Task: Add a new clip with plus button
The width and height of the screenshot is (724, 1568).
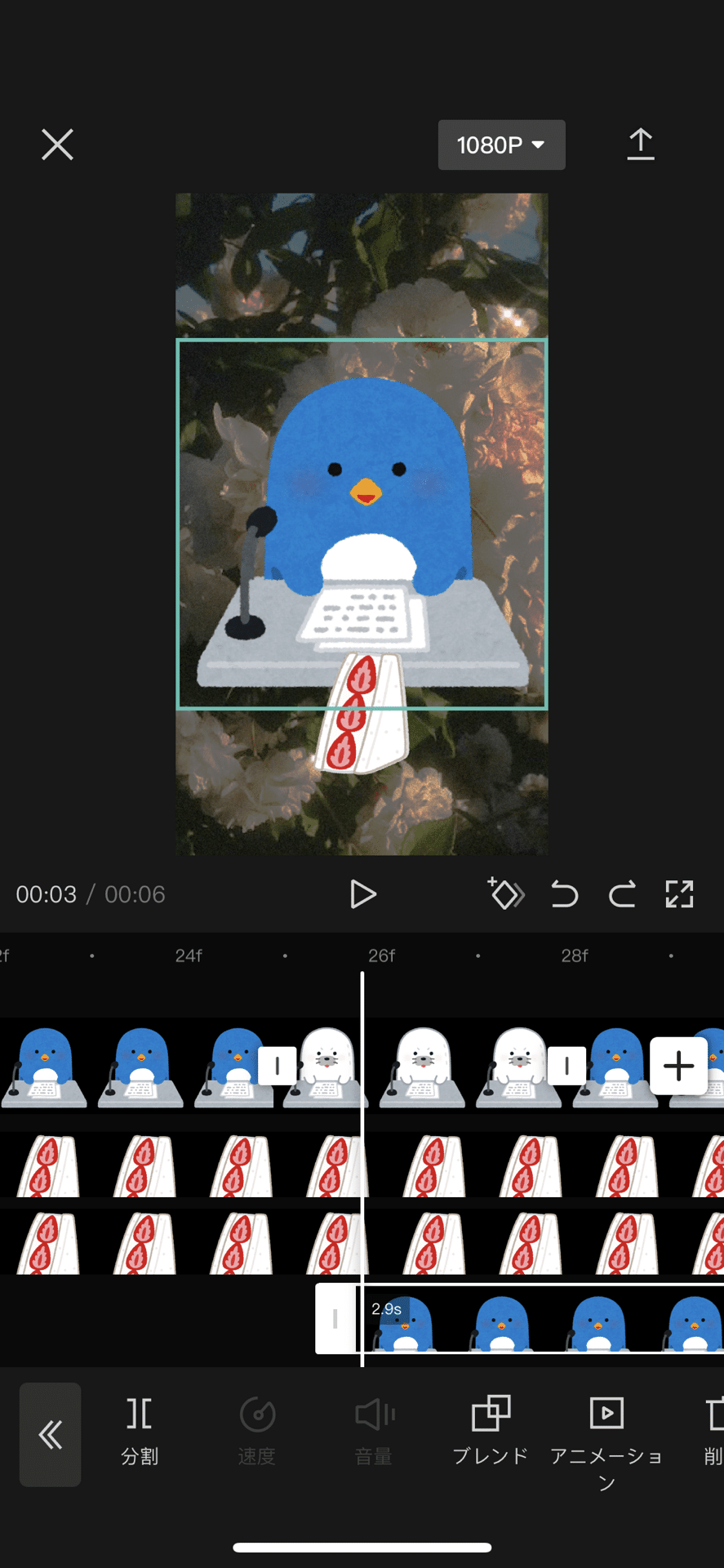Action: point(678,1066)
